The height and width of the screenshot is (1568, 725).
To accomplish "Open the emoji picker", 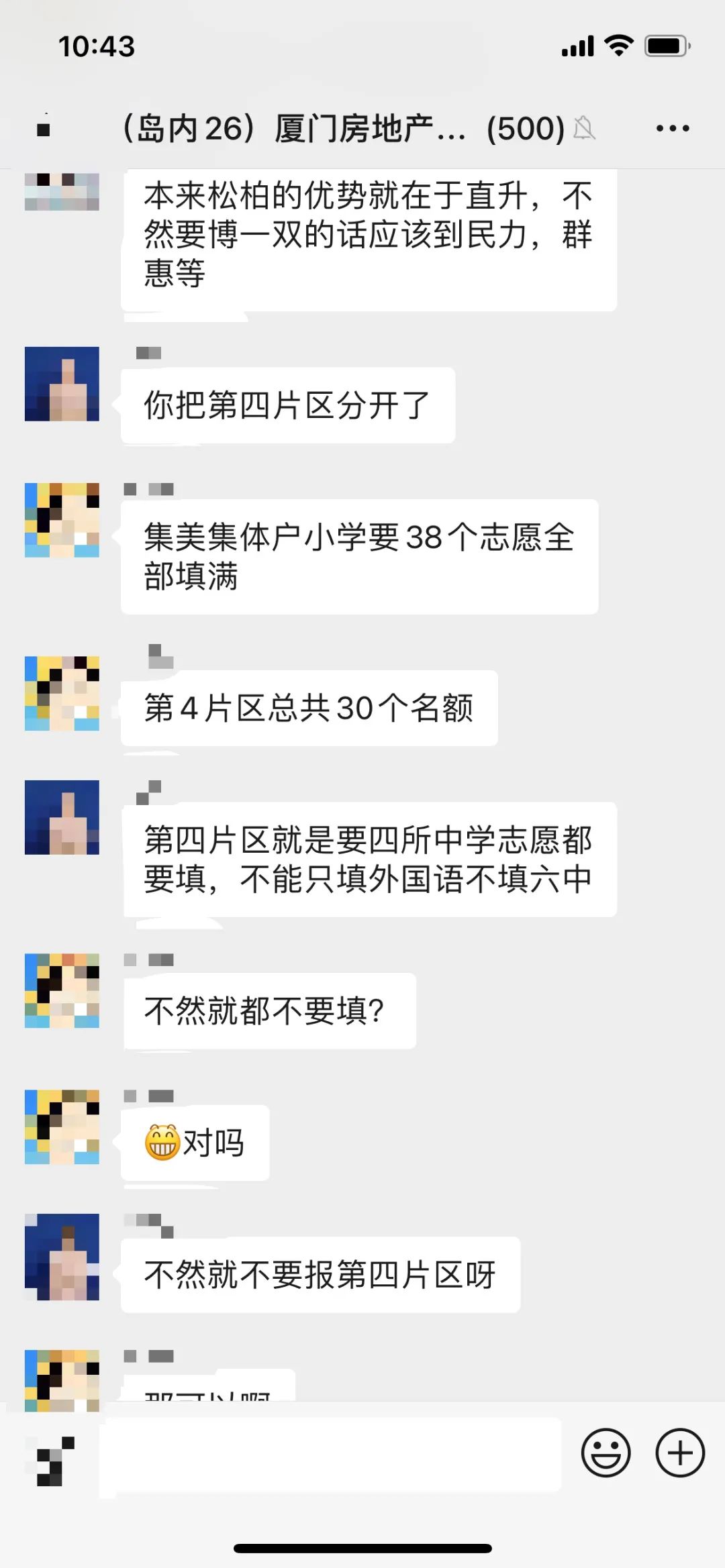I will [606, 1453].
